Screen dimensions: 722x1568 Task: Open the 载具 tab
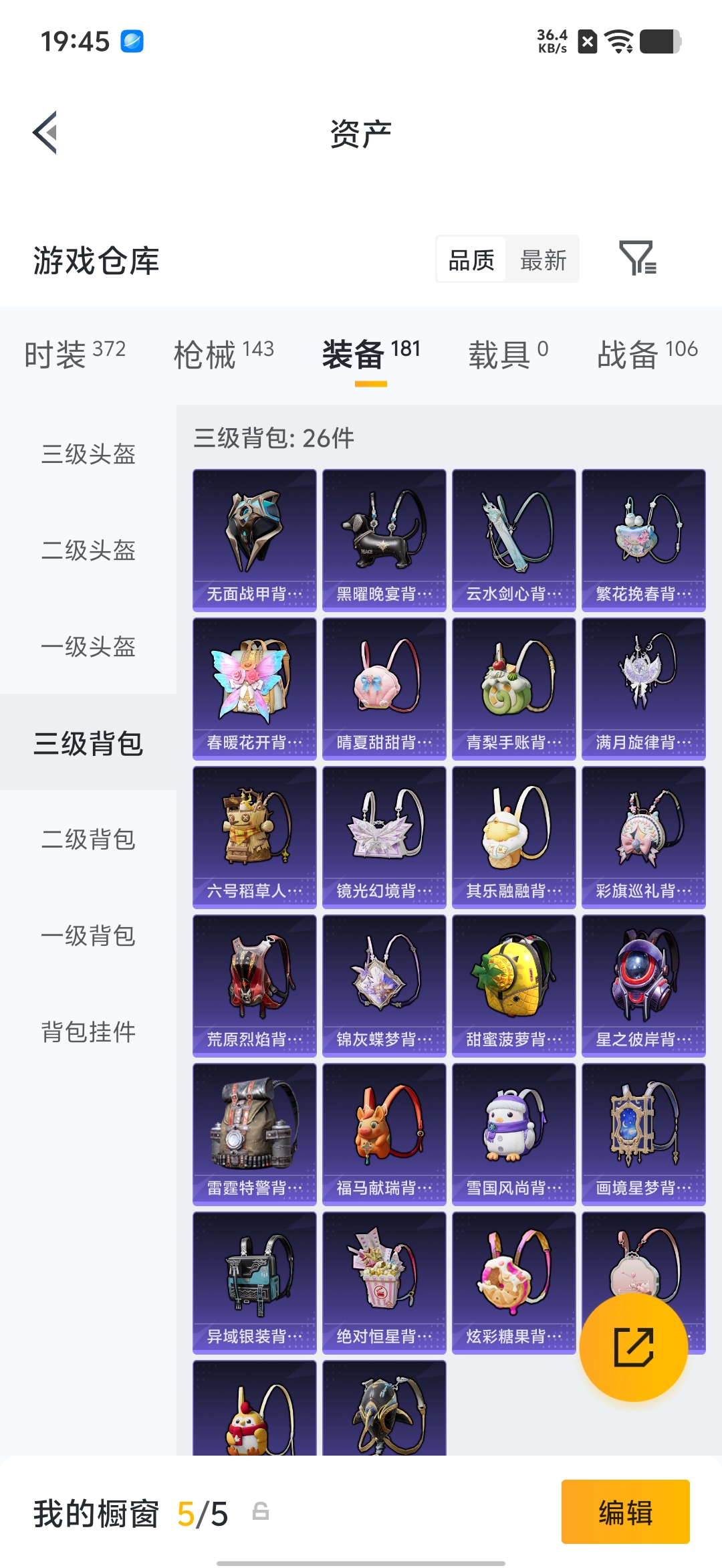pos(508,354)
